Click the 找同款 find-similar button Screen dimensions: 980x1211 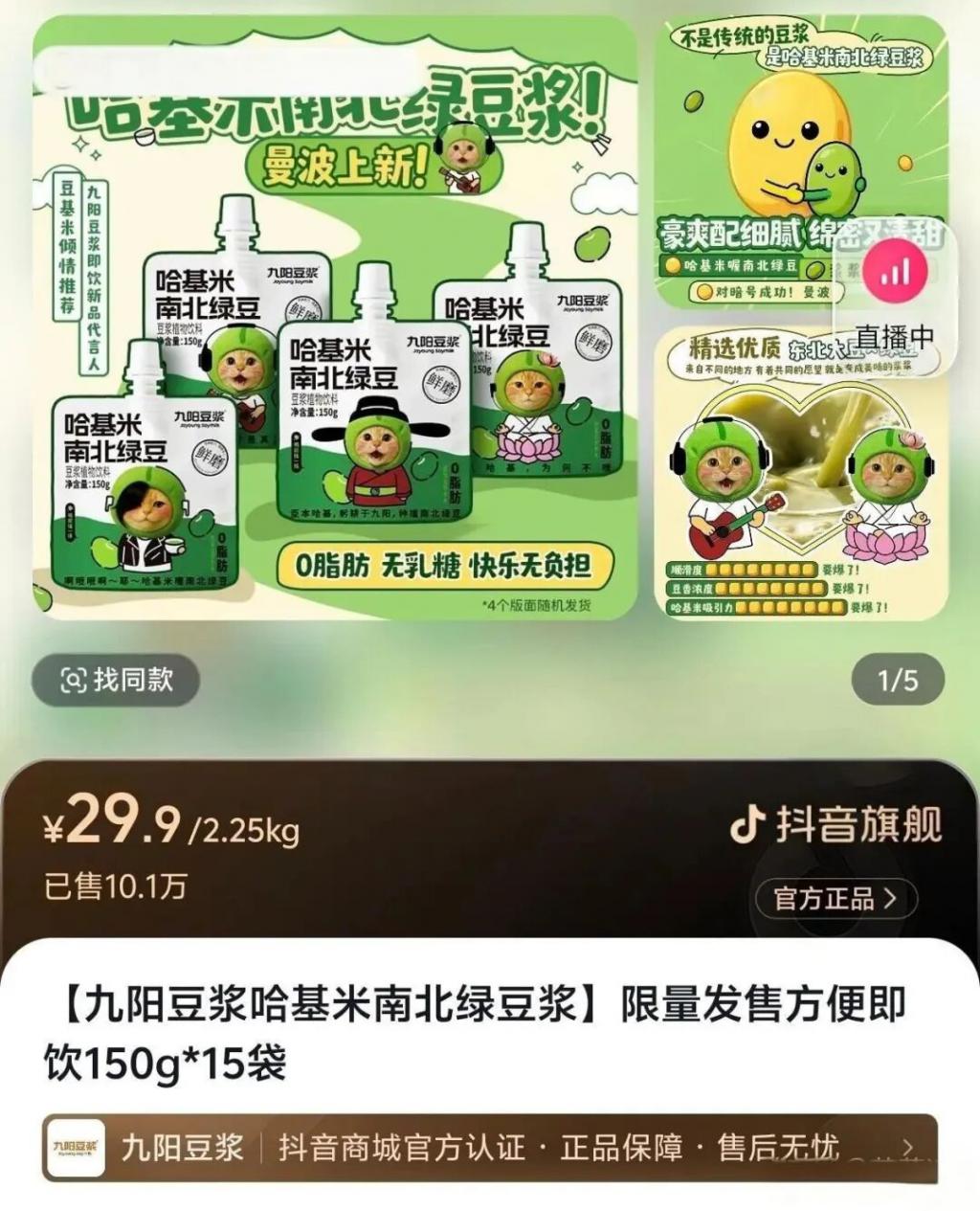pyautogui.click(x=115, y=680)
